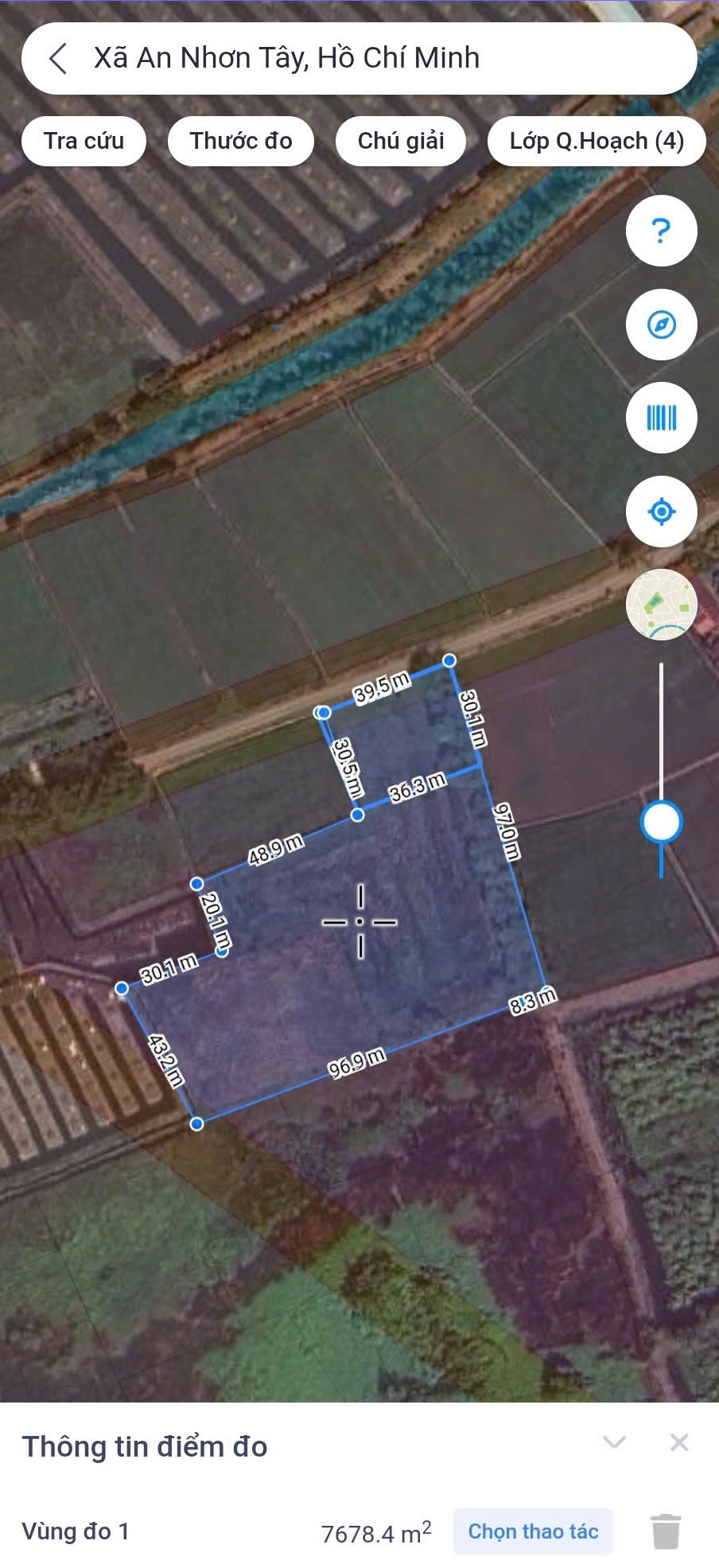Switch the base map via thumbnail

[661, 605]
